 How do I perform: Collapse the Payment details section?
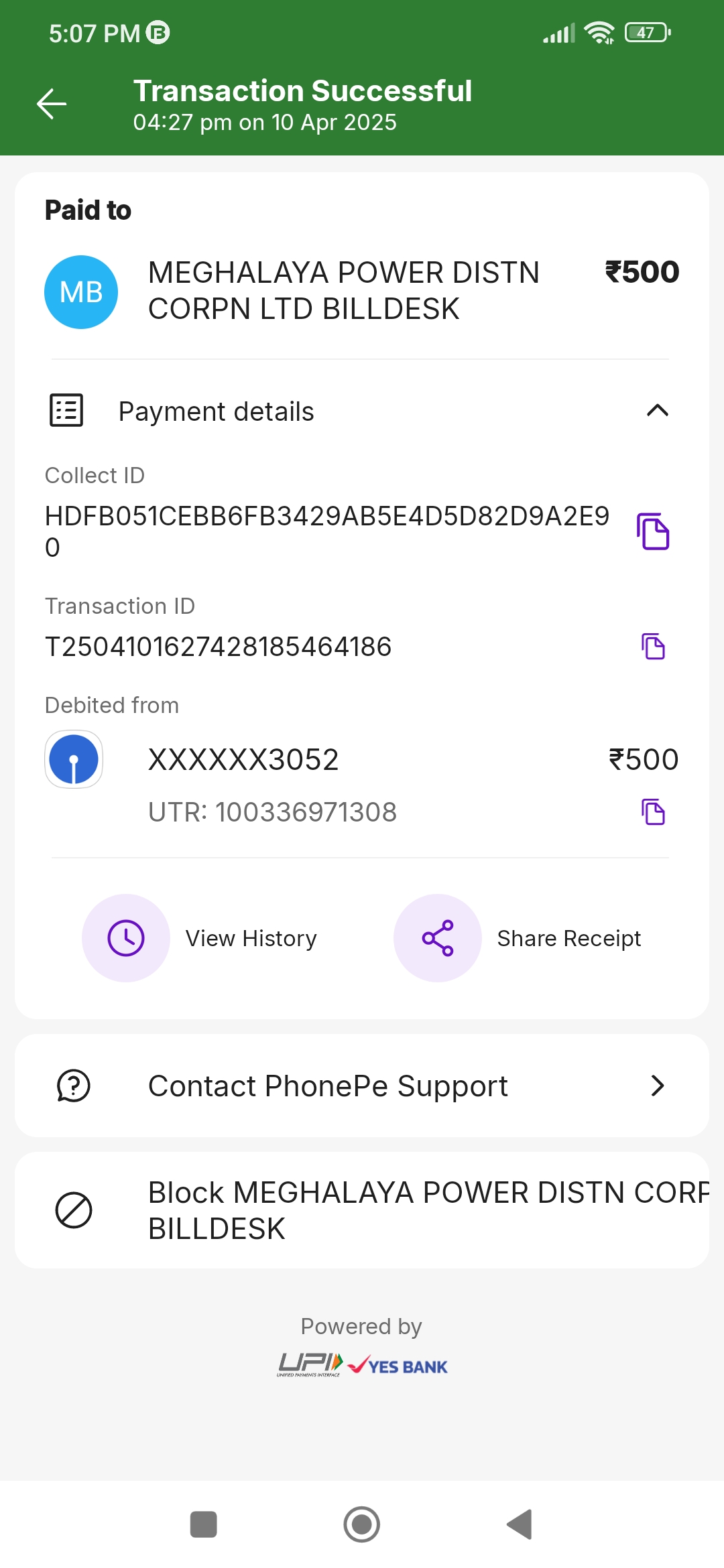coord(657,411)
